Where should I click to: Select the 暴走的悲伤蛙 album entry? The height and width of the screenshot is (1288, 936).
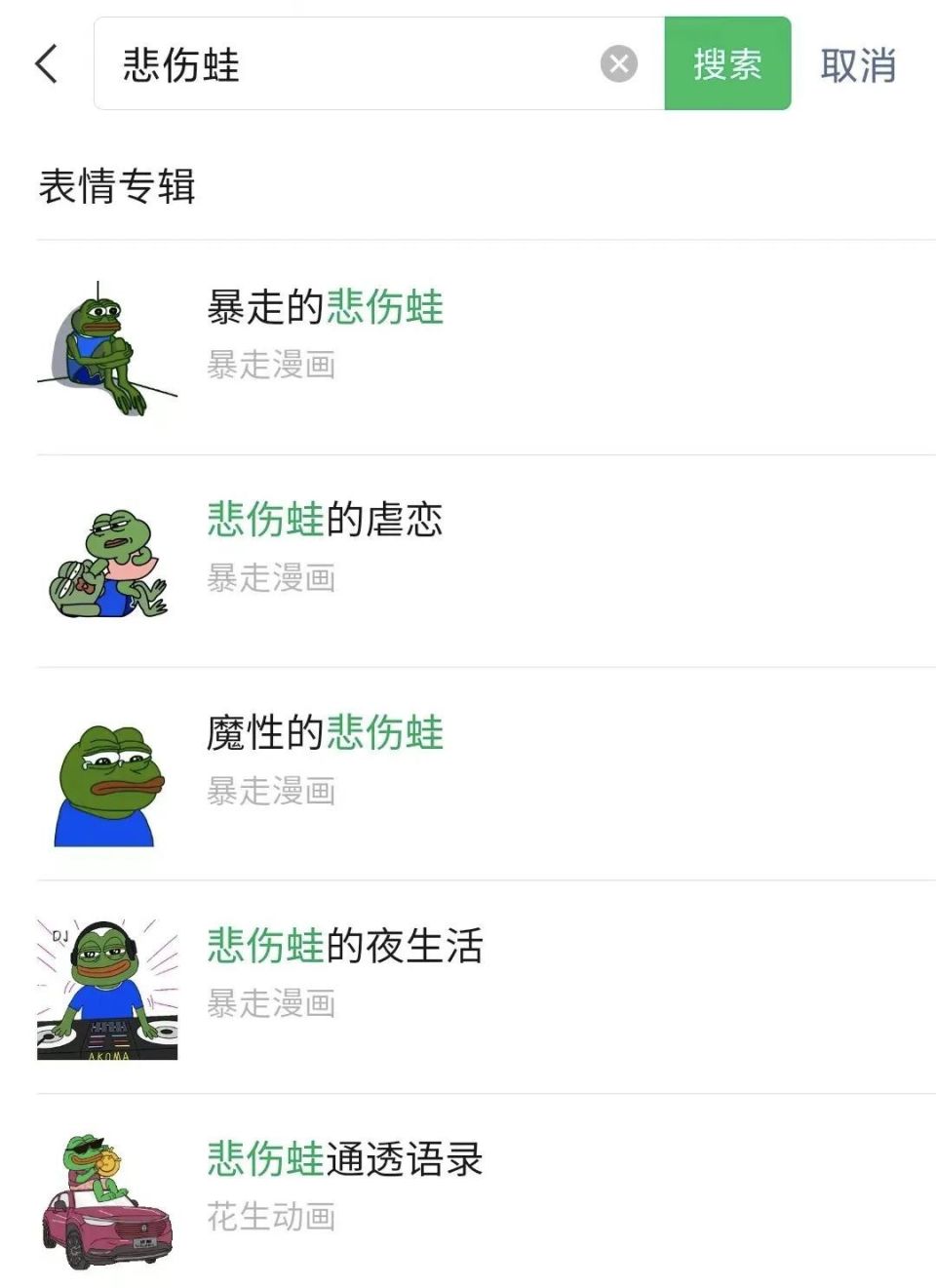tap(327, 307)
